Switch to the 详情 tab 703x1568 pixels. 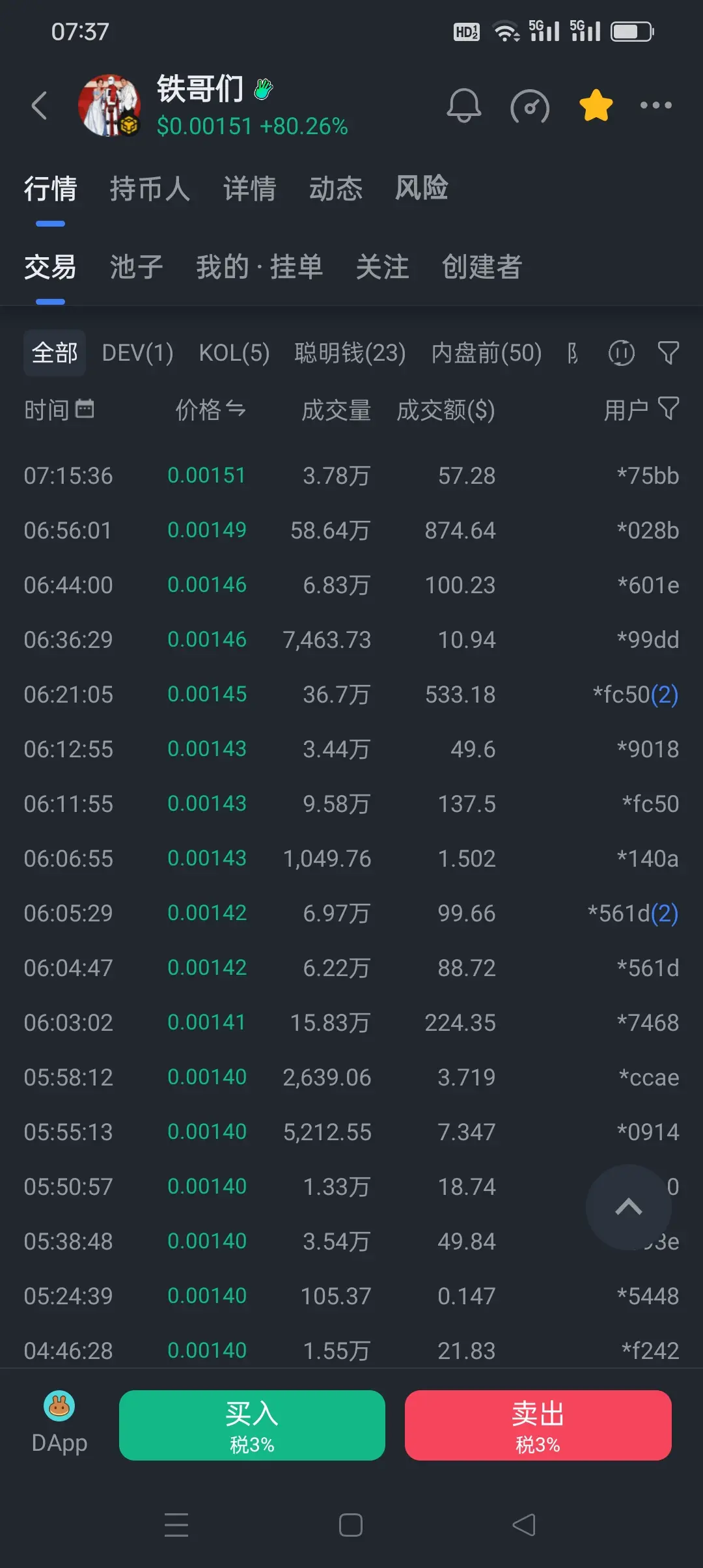point(249,189)
